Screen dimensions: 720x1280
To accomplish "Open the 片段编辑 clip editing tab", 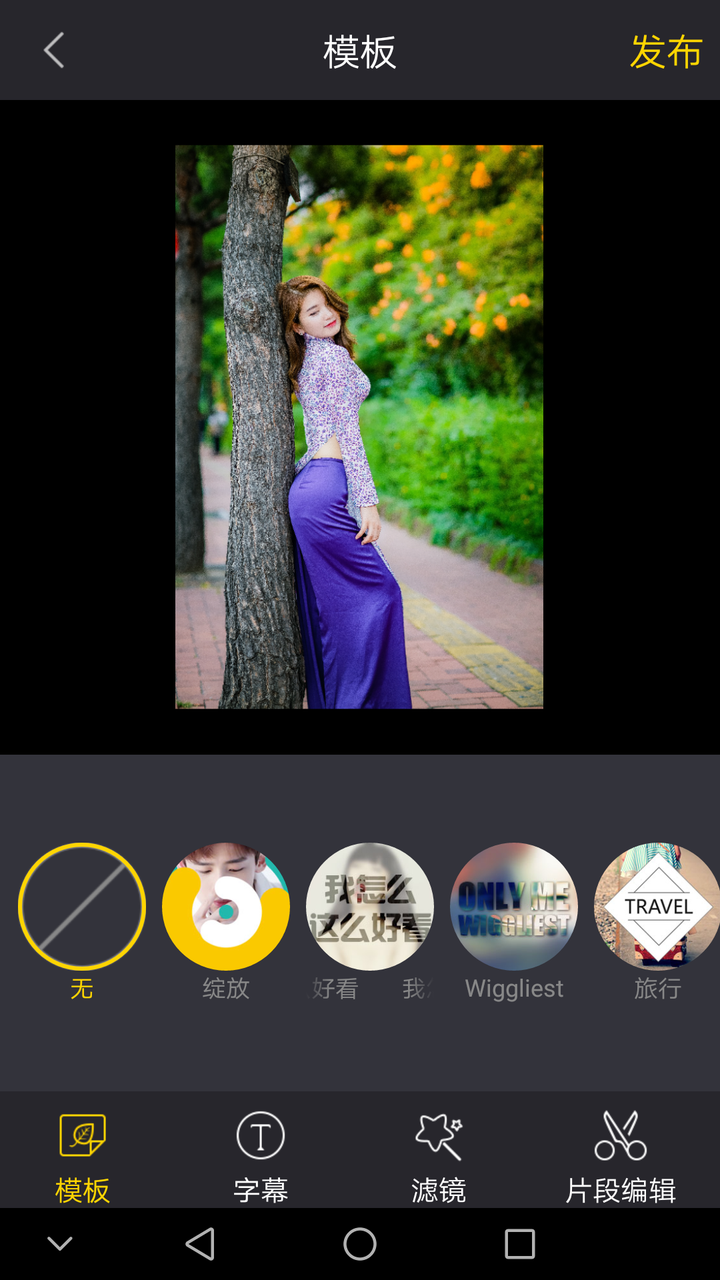I will [x=620, y=1156].
